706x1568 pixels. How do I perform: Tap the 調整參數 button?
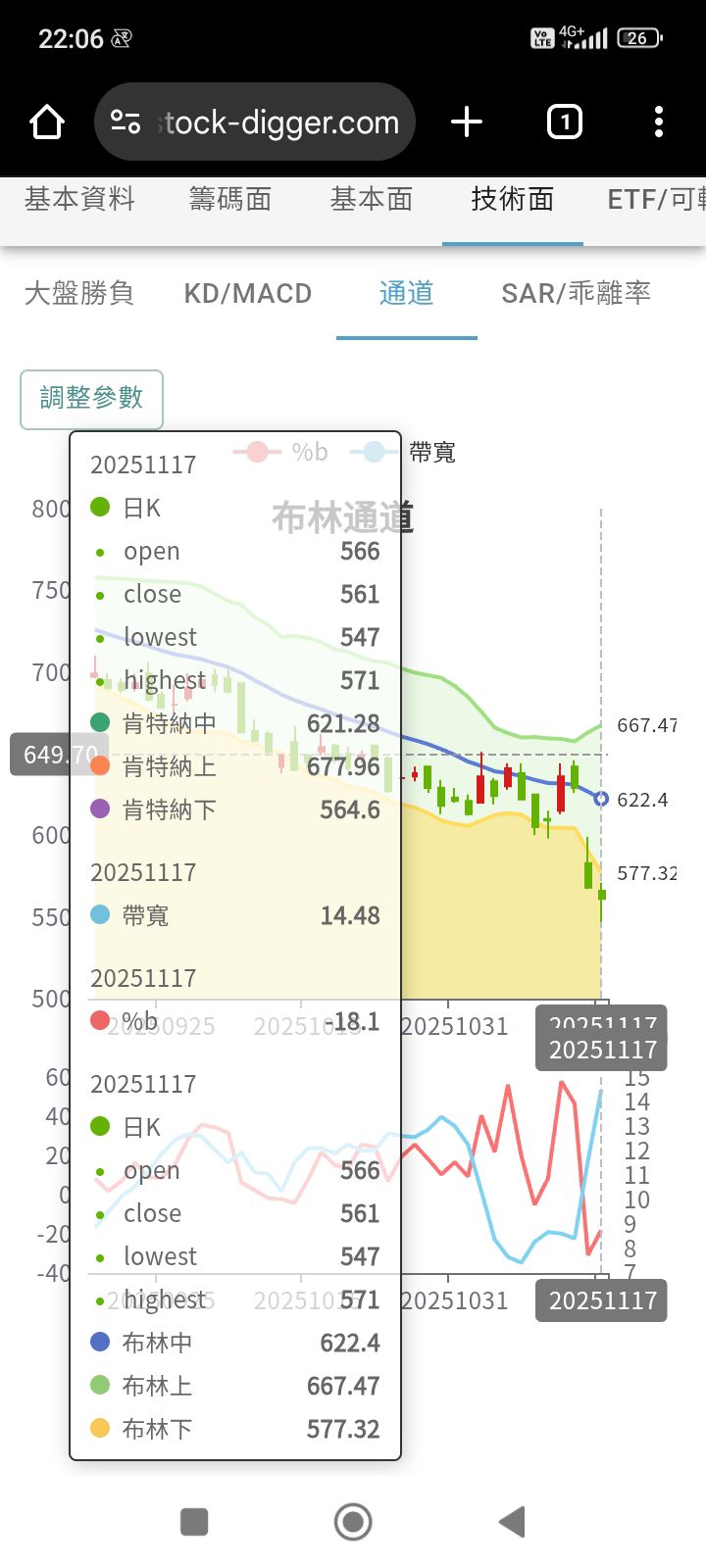coord(91,399)
